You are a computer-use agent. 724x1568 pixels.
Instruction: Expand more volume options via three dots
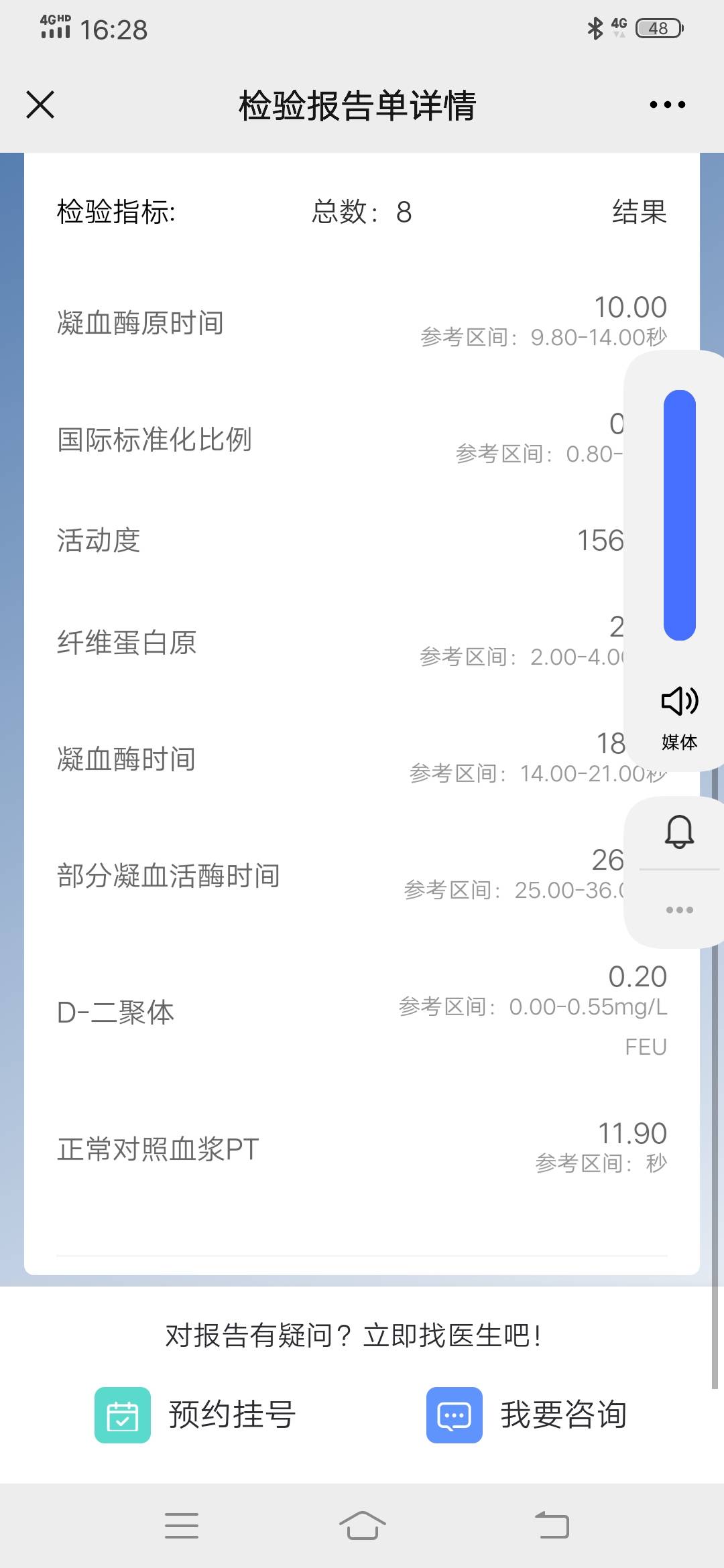[x=678, y=909]
